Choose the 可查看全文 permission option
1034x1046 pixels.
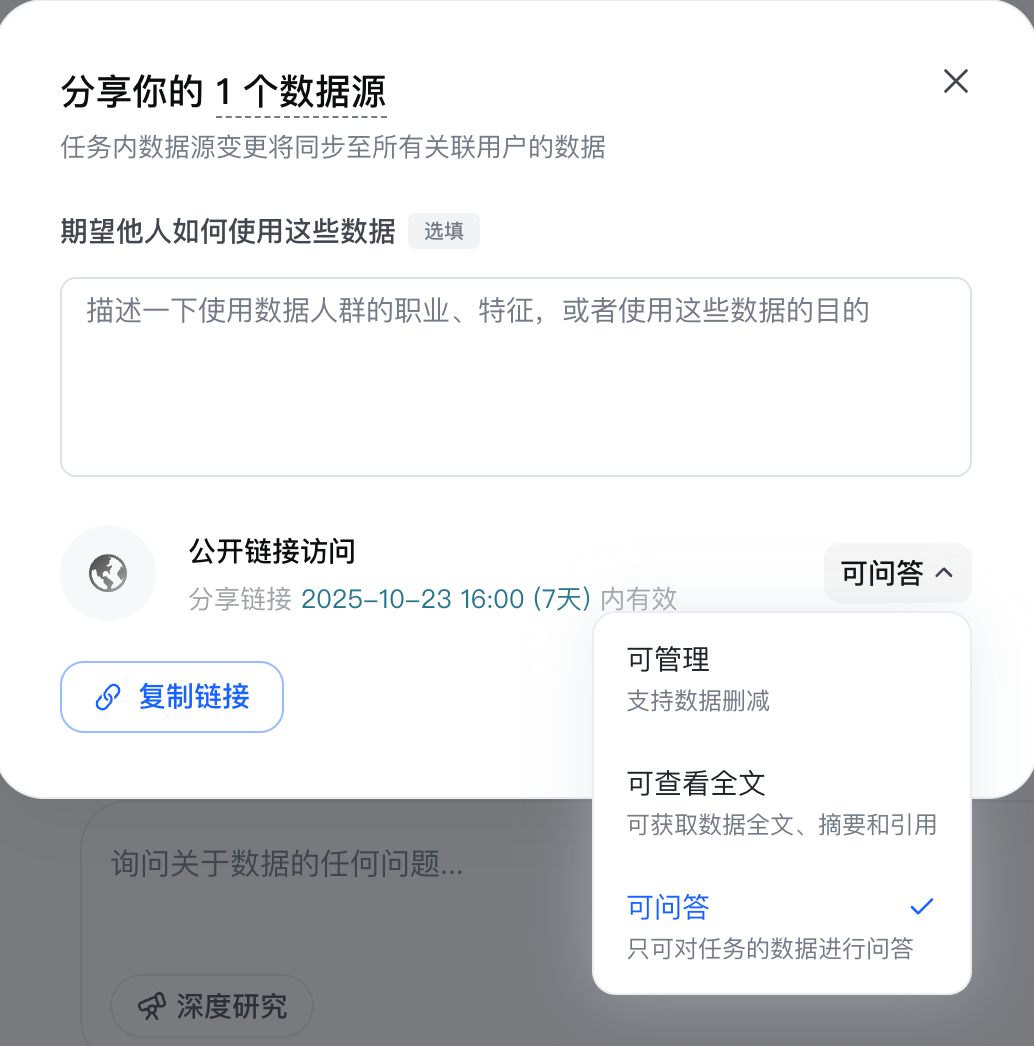click(781, 801)
